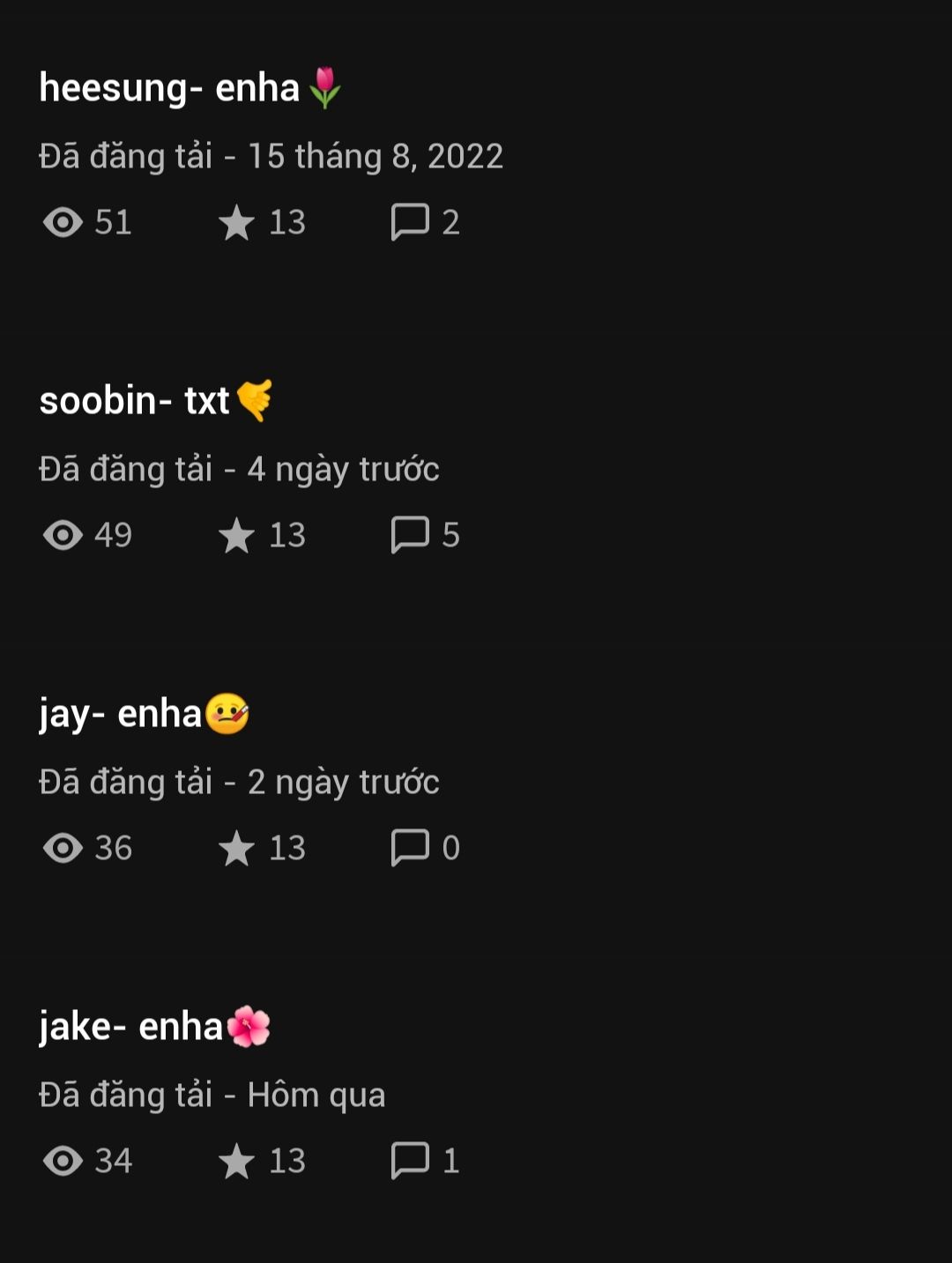
Task: Open the chapter "soobin- txt"
Action: point(136,401)
